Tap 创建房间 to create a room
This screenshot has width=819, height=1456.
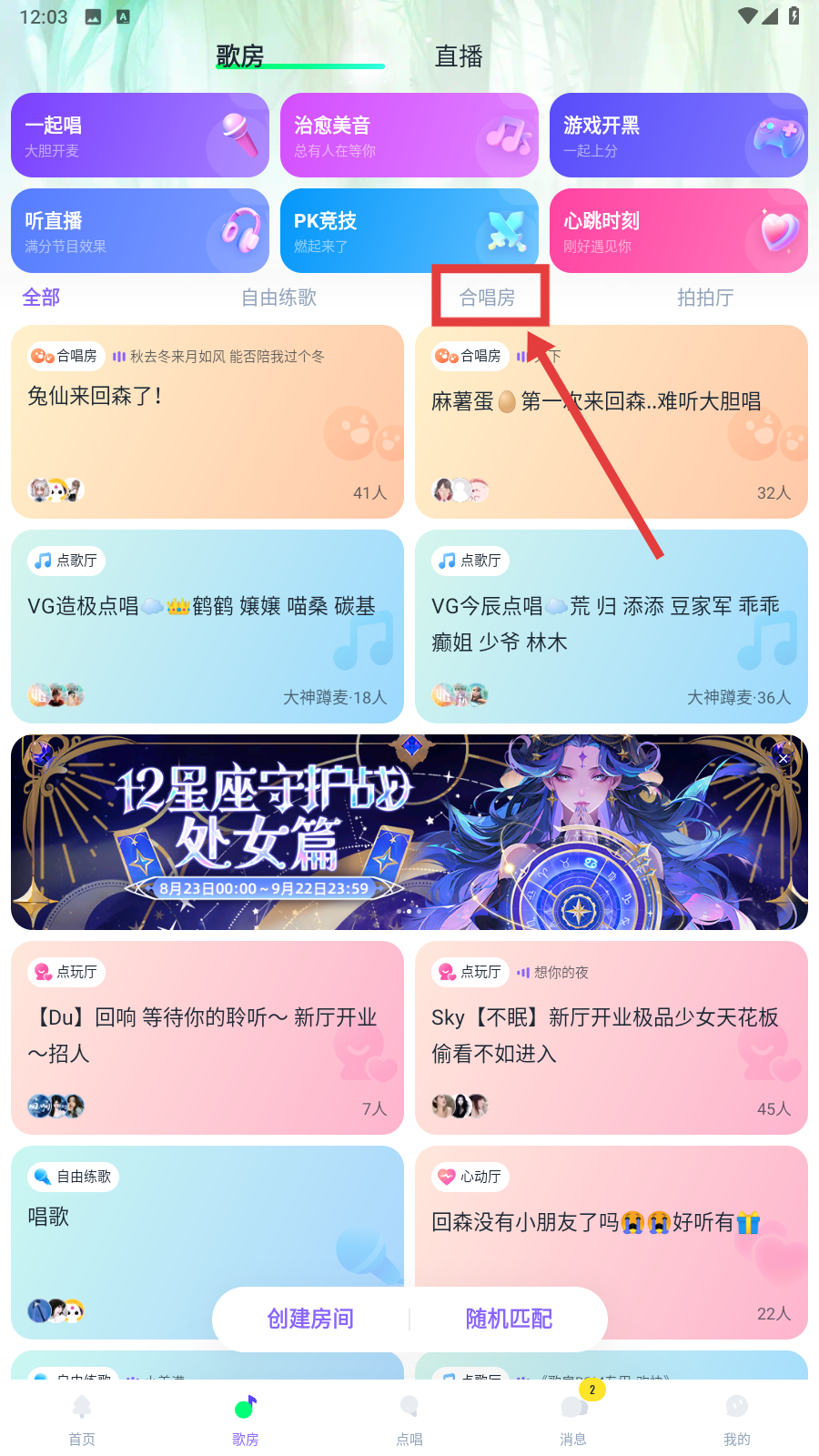pyautogui.click(x=310, y=1319)
